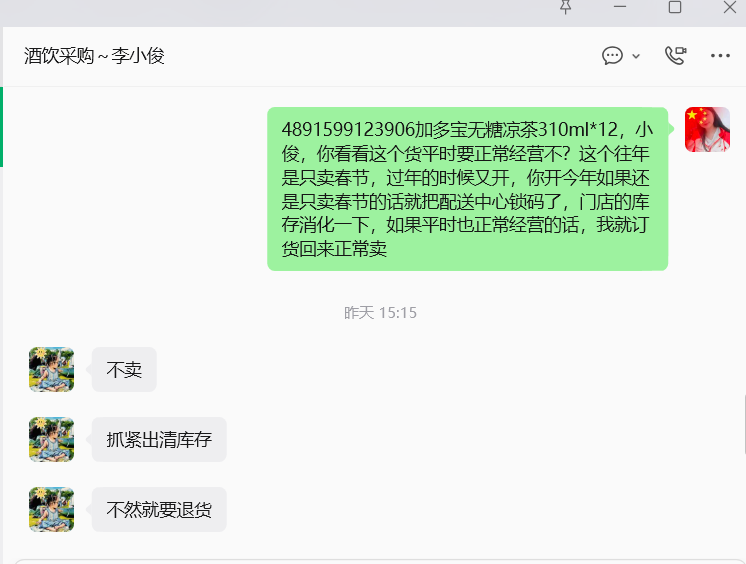Image resolution: width=746 pixels, height=564 pixels.
Task: Open Li Xiaojun's avatar next to 不卖
Action: click(51, 369)
